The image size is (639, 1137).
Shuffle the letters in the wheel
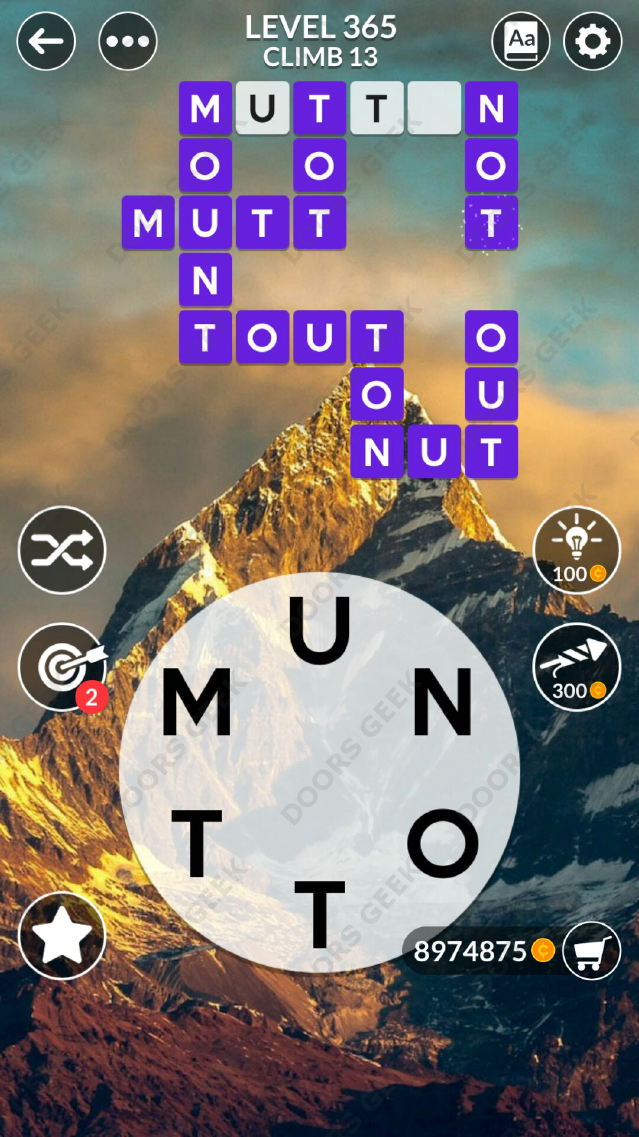point(62,550)
